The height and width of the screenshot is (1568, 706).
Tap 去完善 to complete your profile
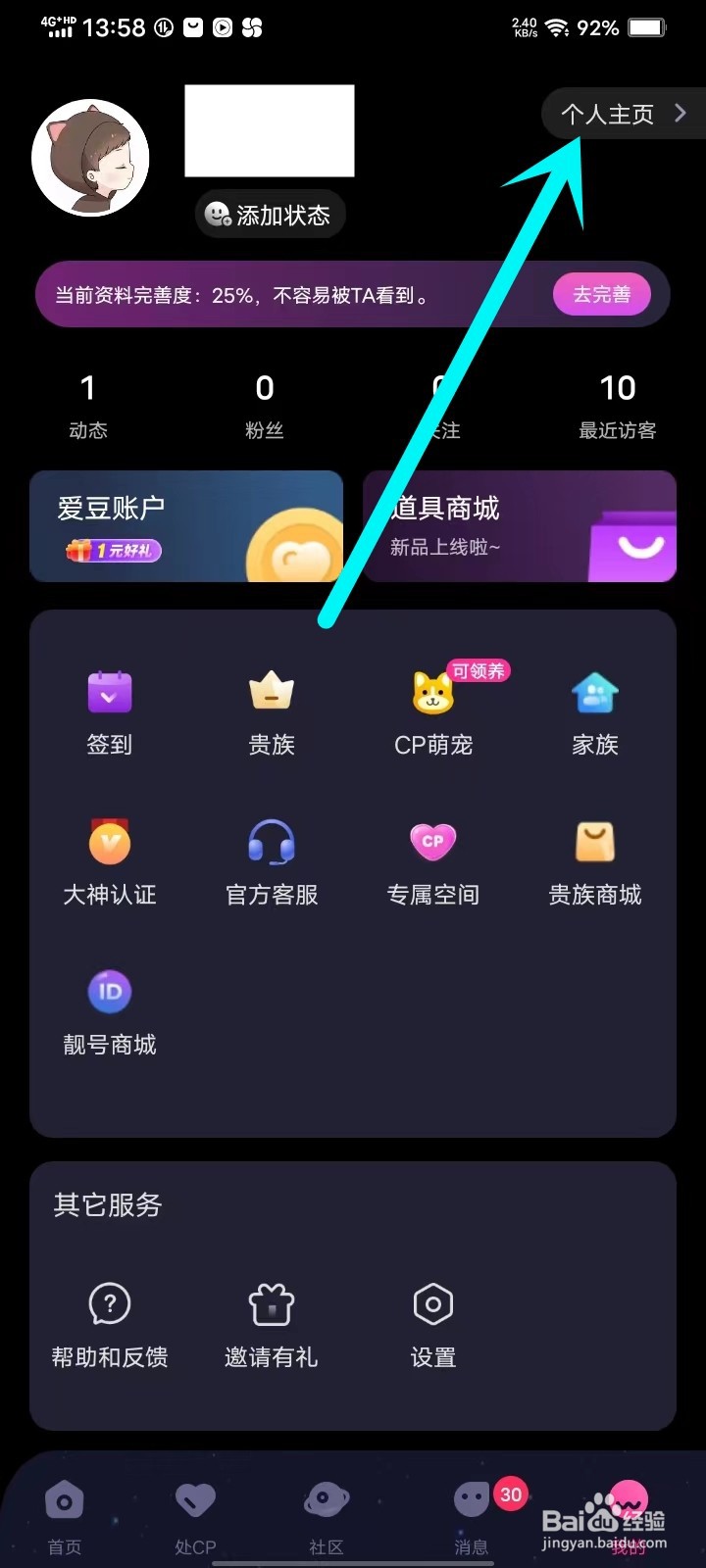point(601,293)
